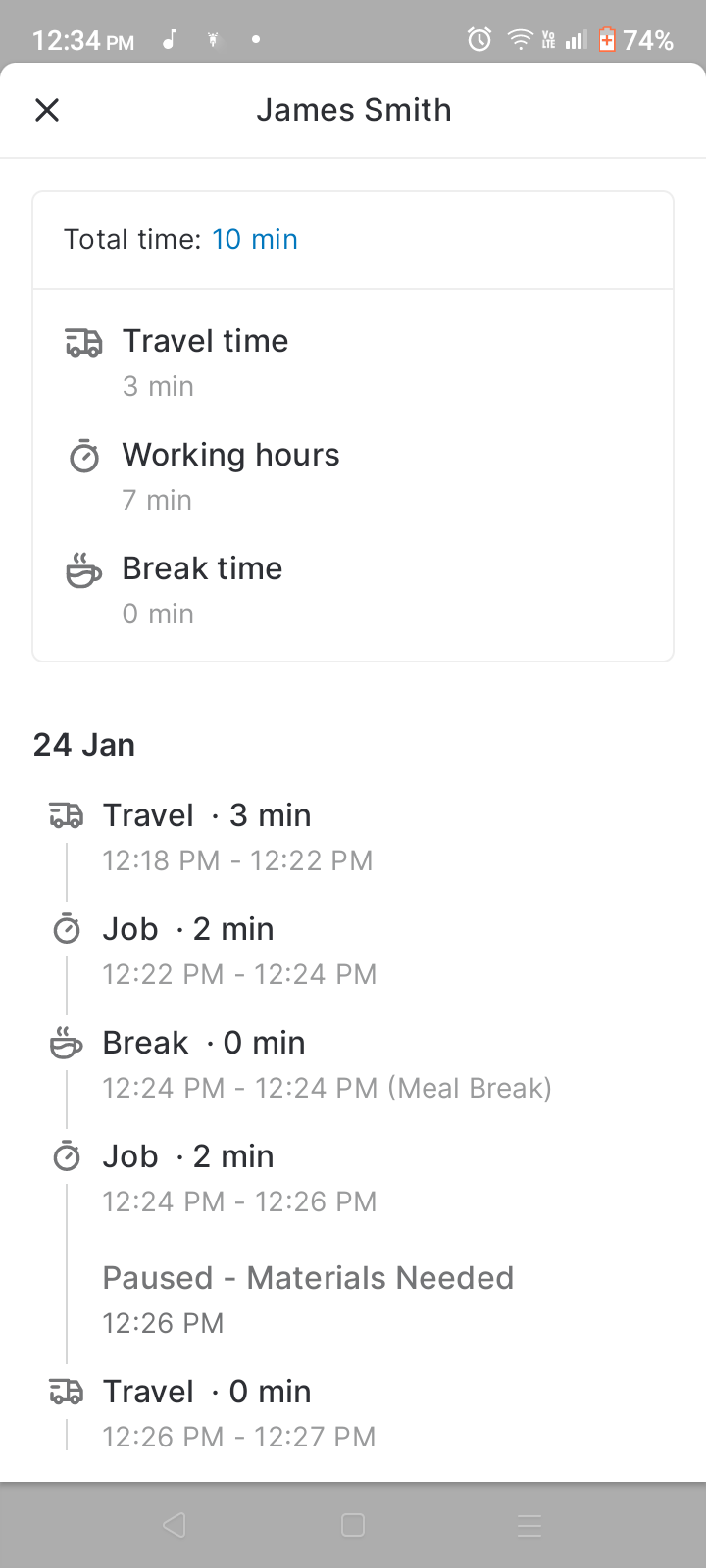The height and width of the screenshot is (1568, 706).
Task: Open the recent apps view
Action: pyautogui.click(x=529, y=1525)
